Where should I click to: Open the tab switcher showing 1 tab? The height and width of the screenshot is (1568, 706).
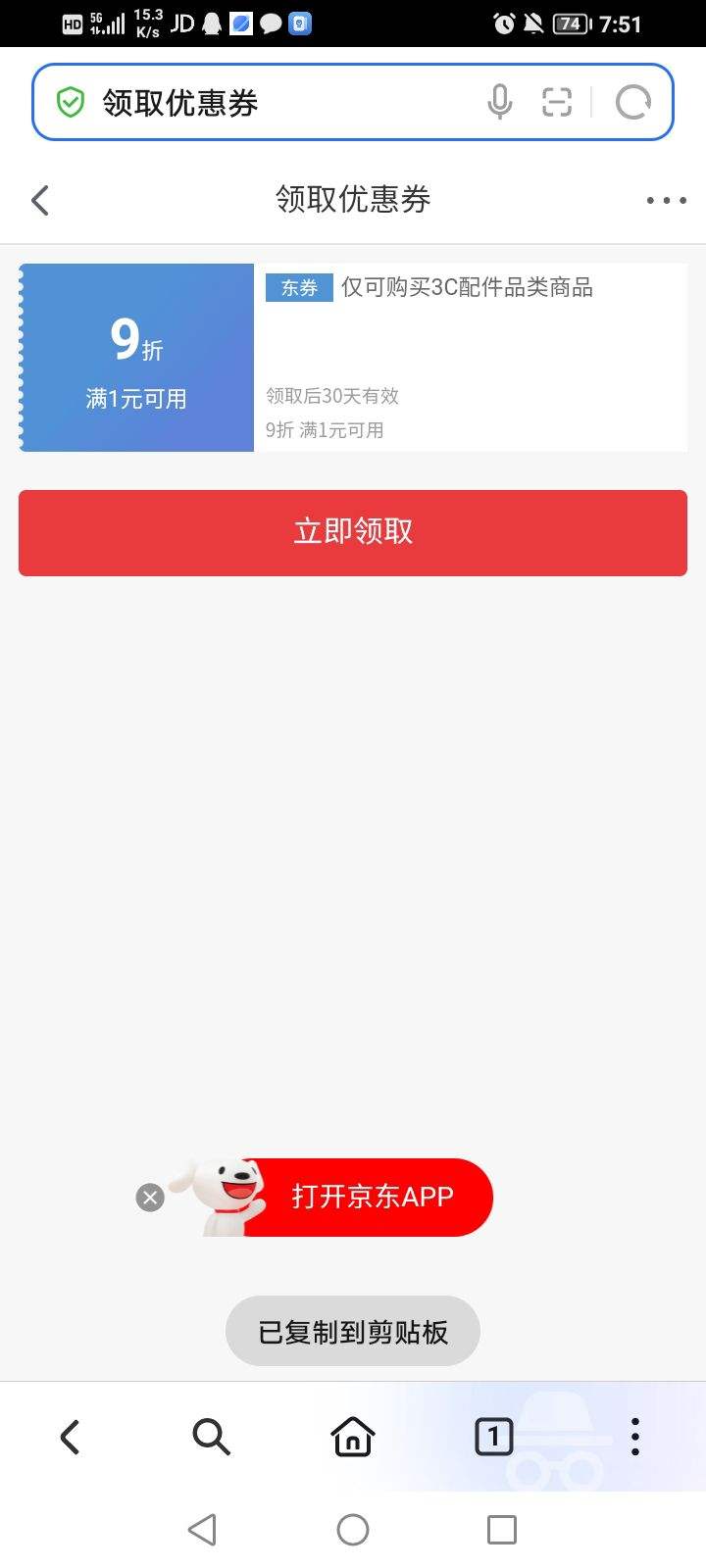493,1437
